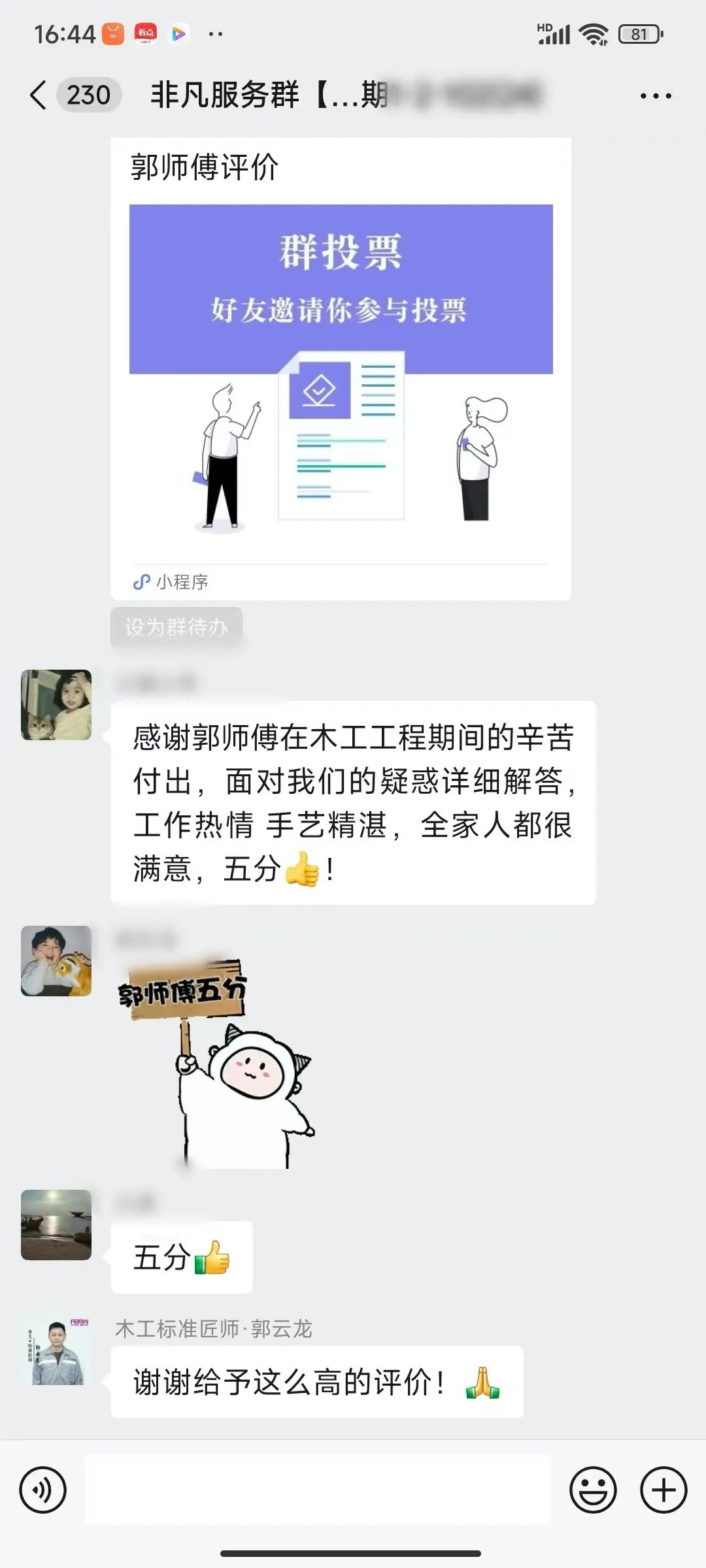The height and width of the screenshot is (1568, 706).
Task: Open avatar of the sunset lake sender
Action: point(56,1224)
